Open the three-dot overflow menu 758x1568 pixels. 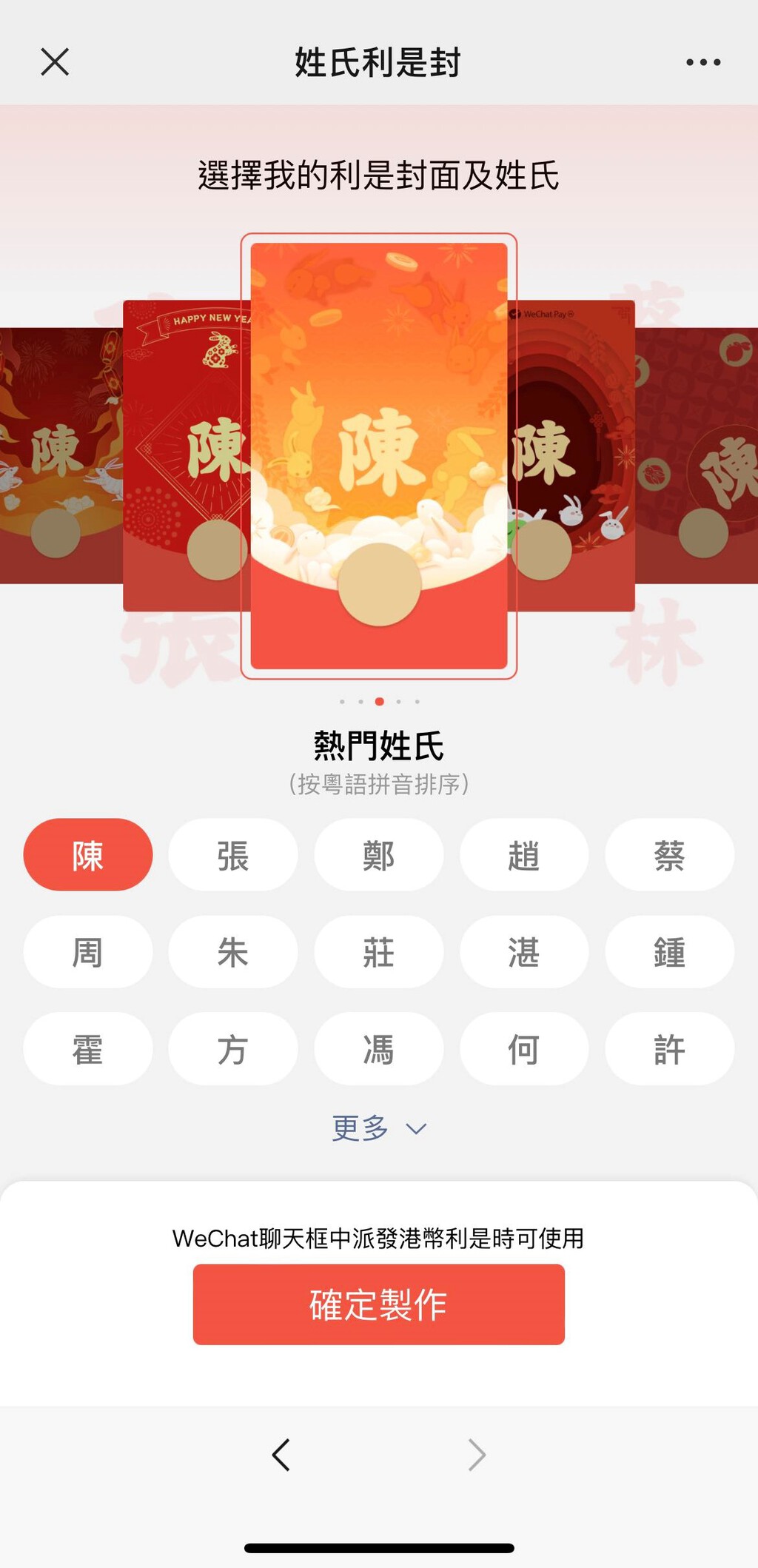[702, 62]
